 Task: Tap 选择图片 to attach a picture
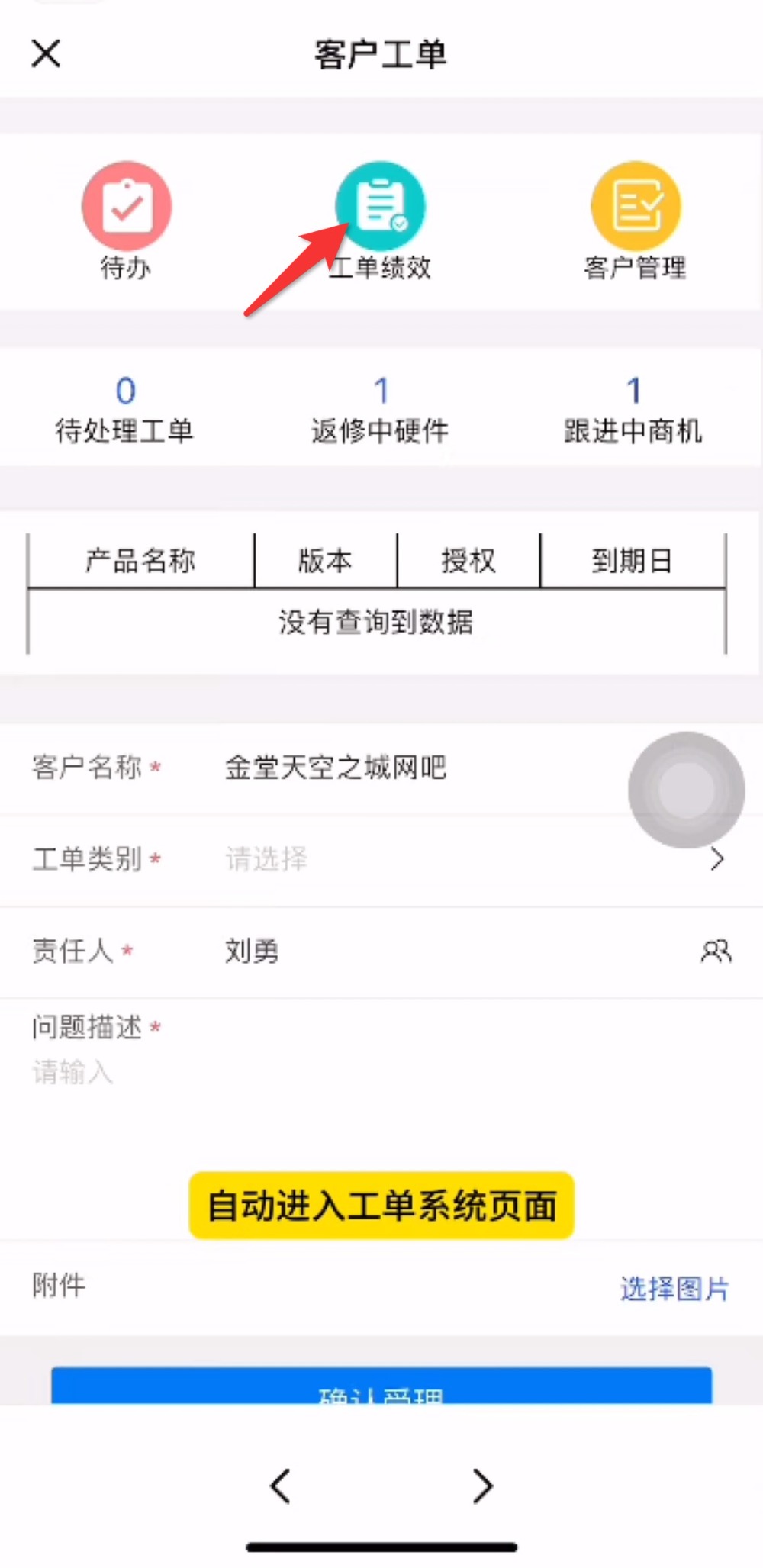coord(674,1289)
